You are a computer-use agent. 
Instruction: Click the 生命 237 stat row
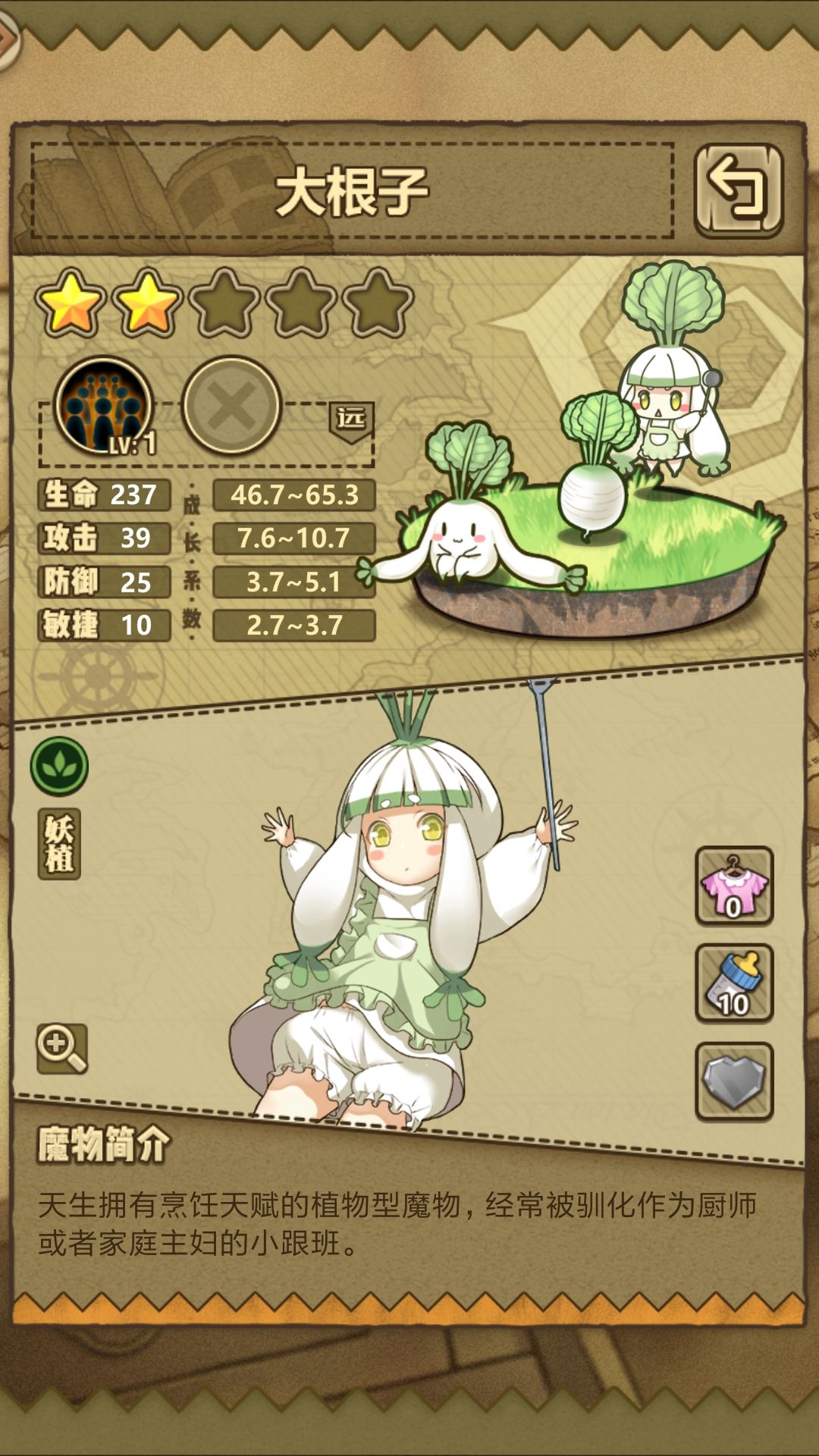(102, 494)
